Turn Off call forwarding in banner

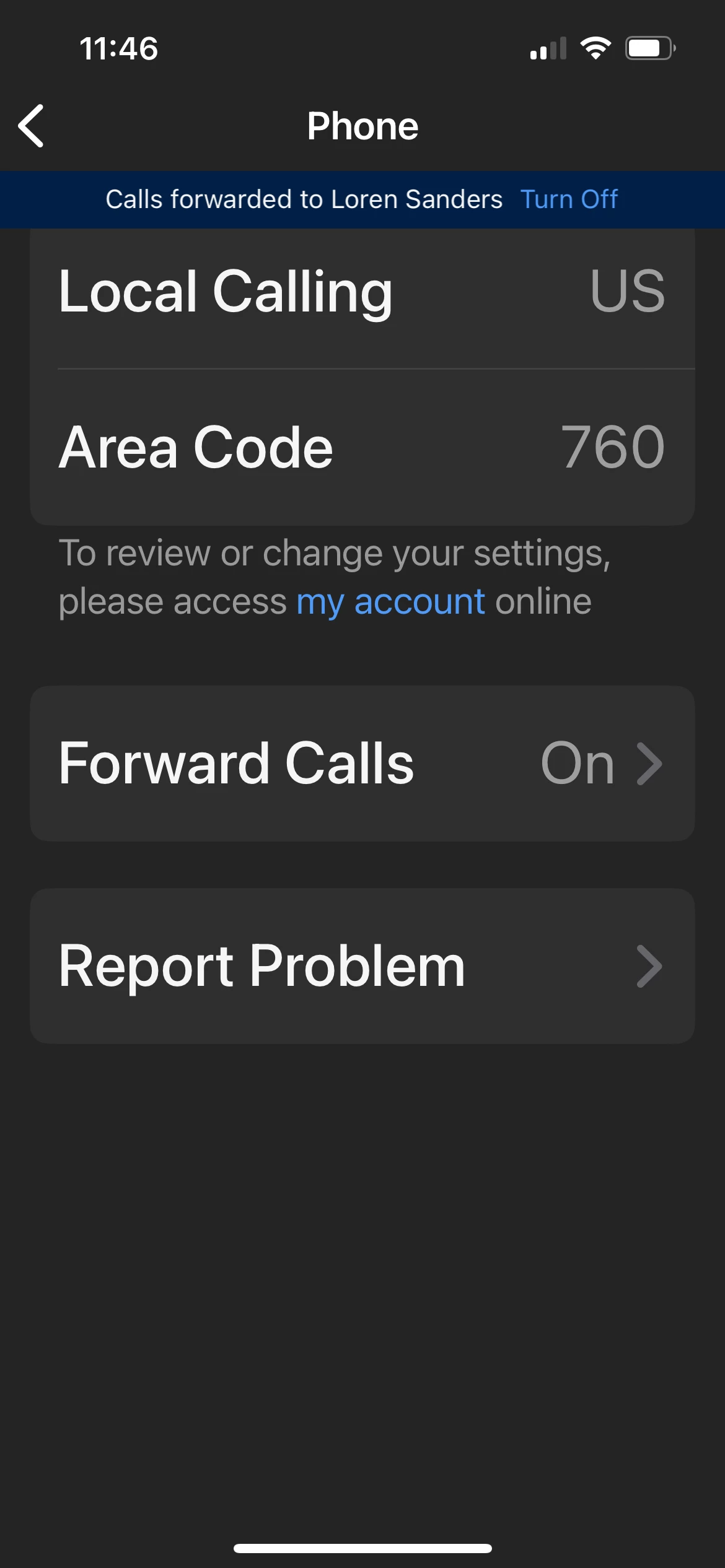click(569, 199)
